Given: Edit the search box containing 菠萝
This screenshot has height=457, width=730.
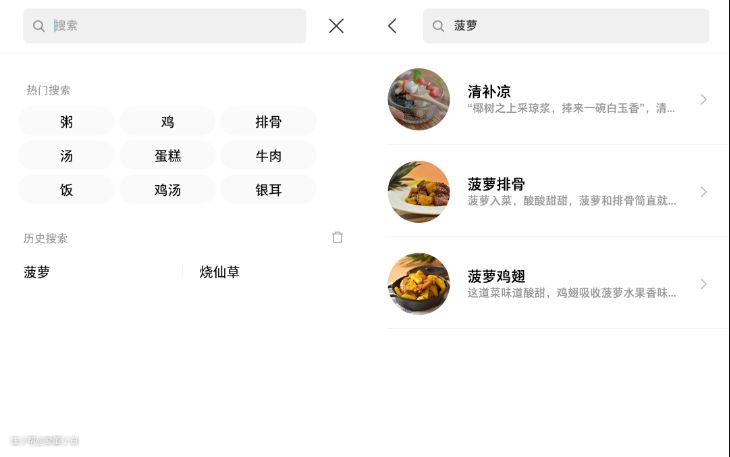Looking at the screenshot, I should (x=565, y=26).
